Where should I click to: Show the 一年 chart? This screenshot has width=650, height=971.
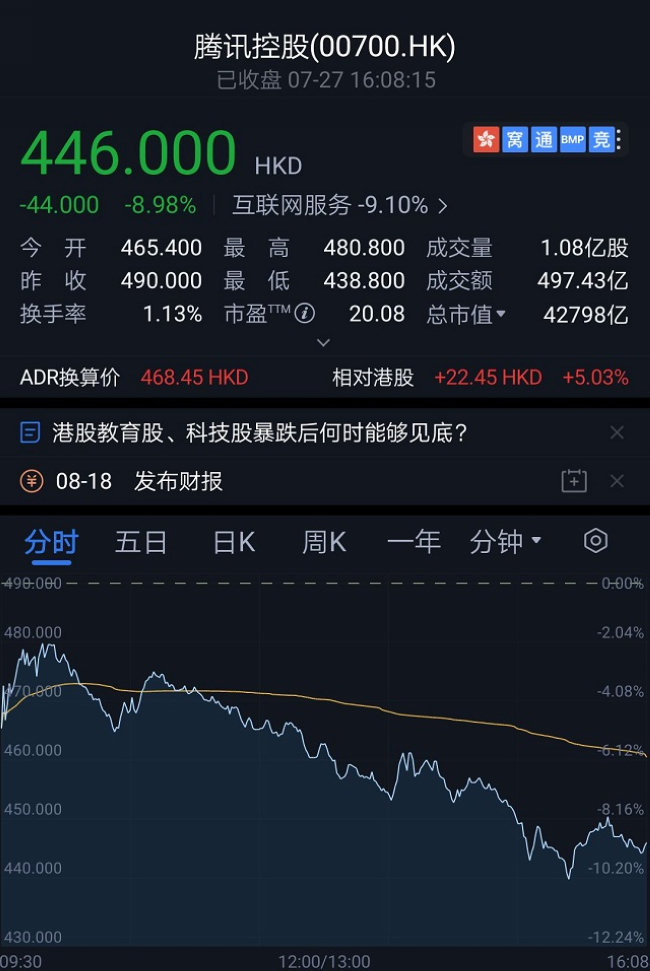pos(413,542)
